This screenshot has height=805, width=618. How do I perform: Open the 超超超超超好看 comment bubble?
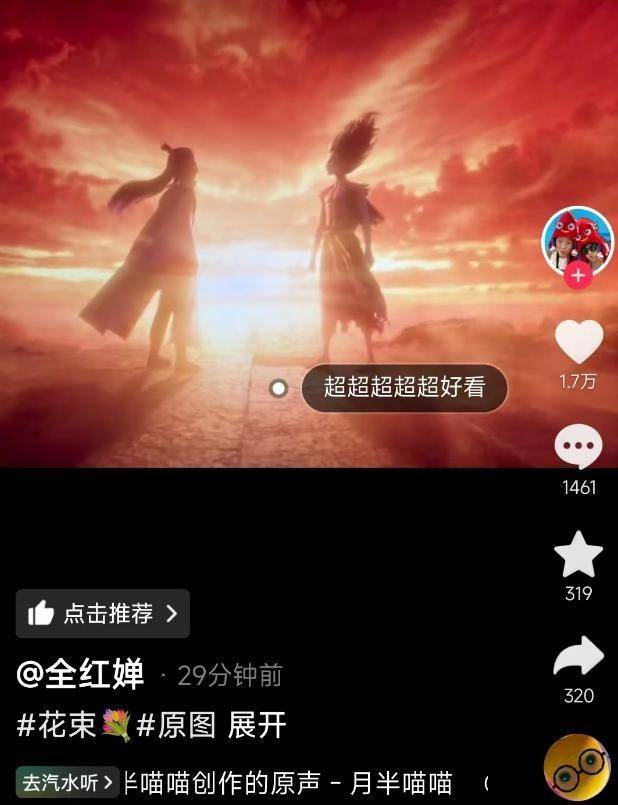(404, 388)
